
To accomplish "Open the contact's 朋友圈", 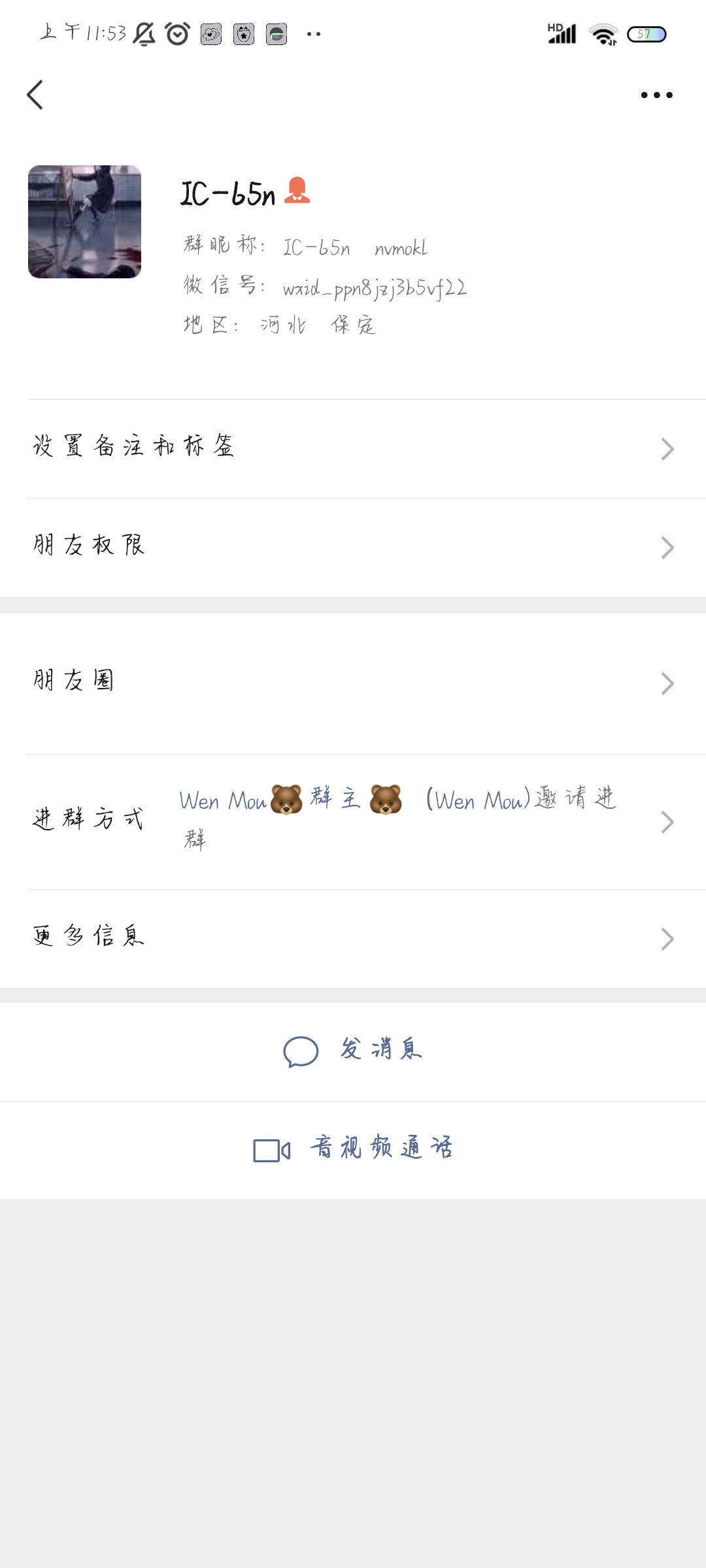I will point(353,683).
